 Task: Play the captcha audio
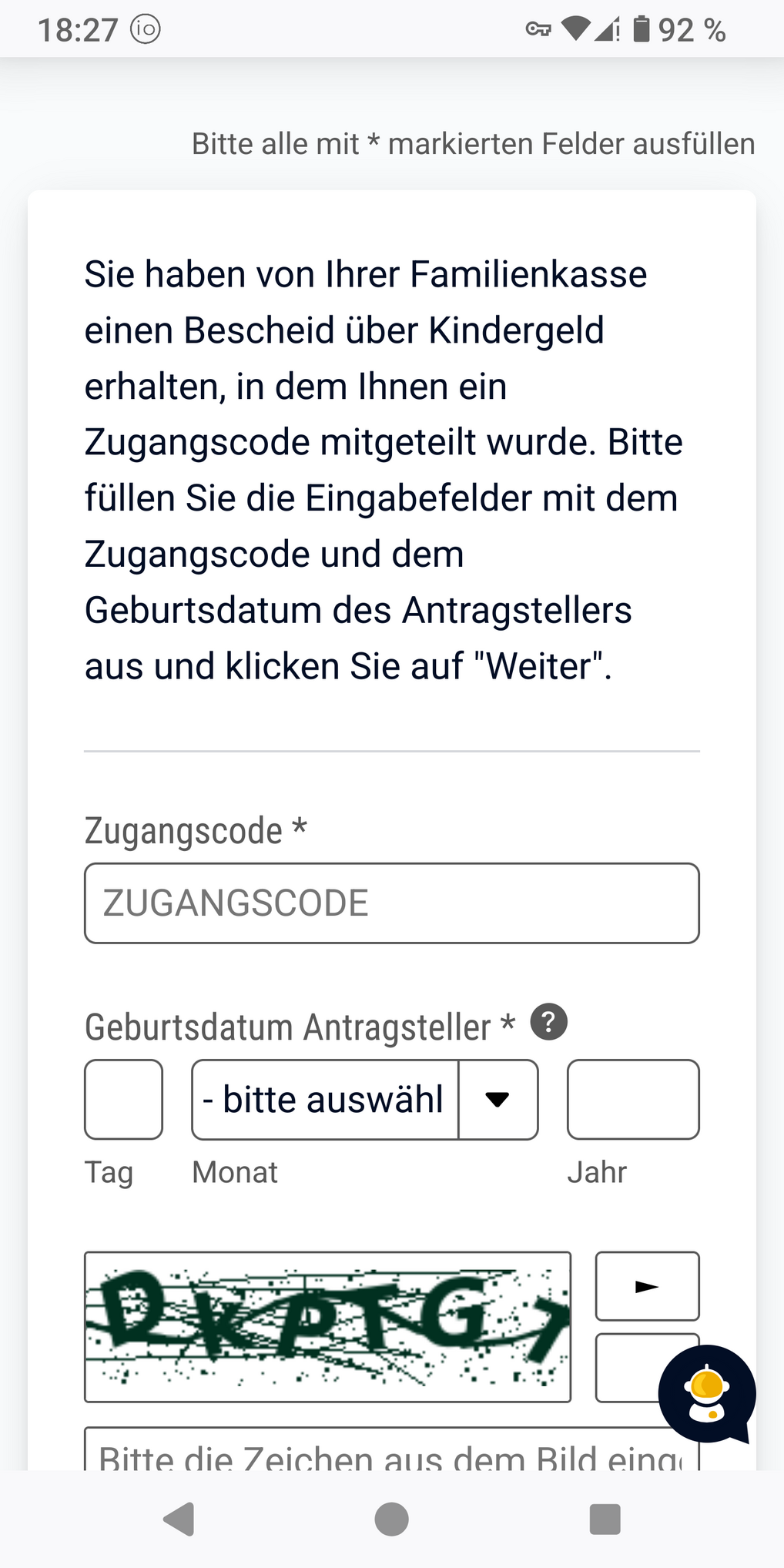(646, 1286)
